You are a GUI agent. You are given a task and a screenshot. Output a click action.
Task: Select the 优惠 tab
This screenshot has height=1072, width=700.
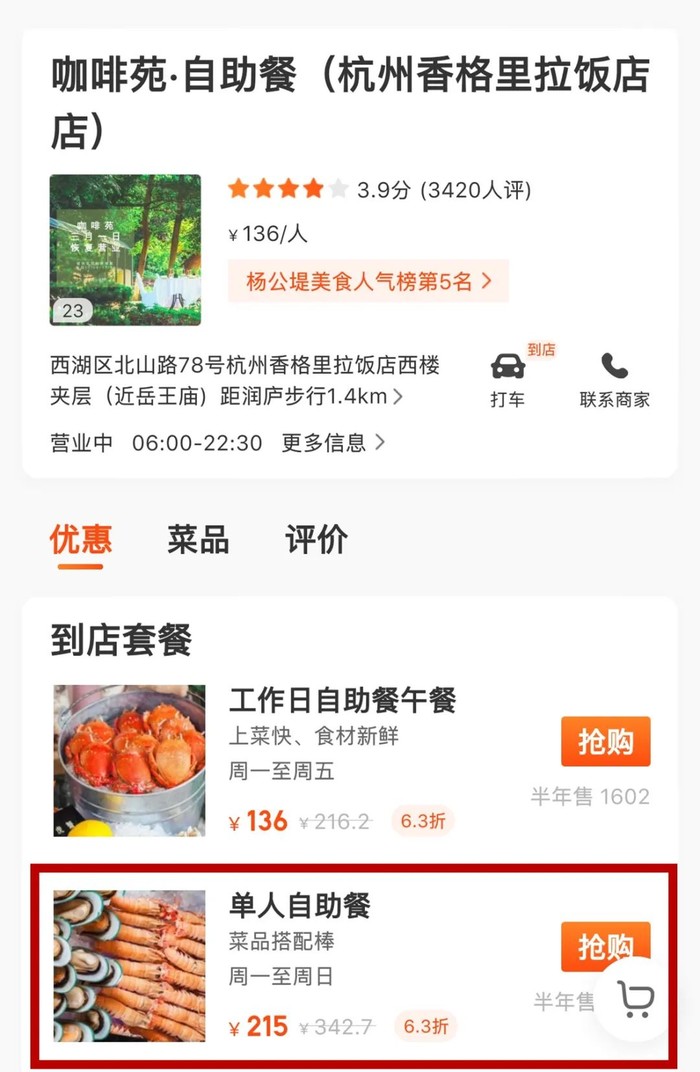(x=81, y=541)
